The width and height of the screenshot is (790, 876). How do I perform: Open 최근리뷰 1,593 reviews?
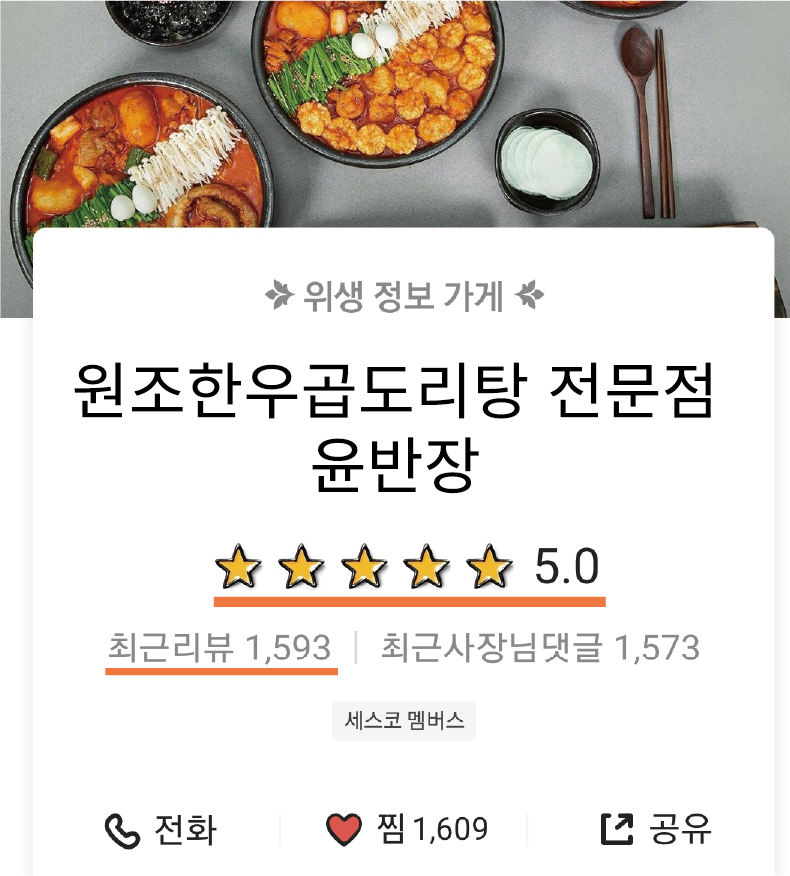point(219,648)
